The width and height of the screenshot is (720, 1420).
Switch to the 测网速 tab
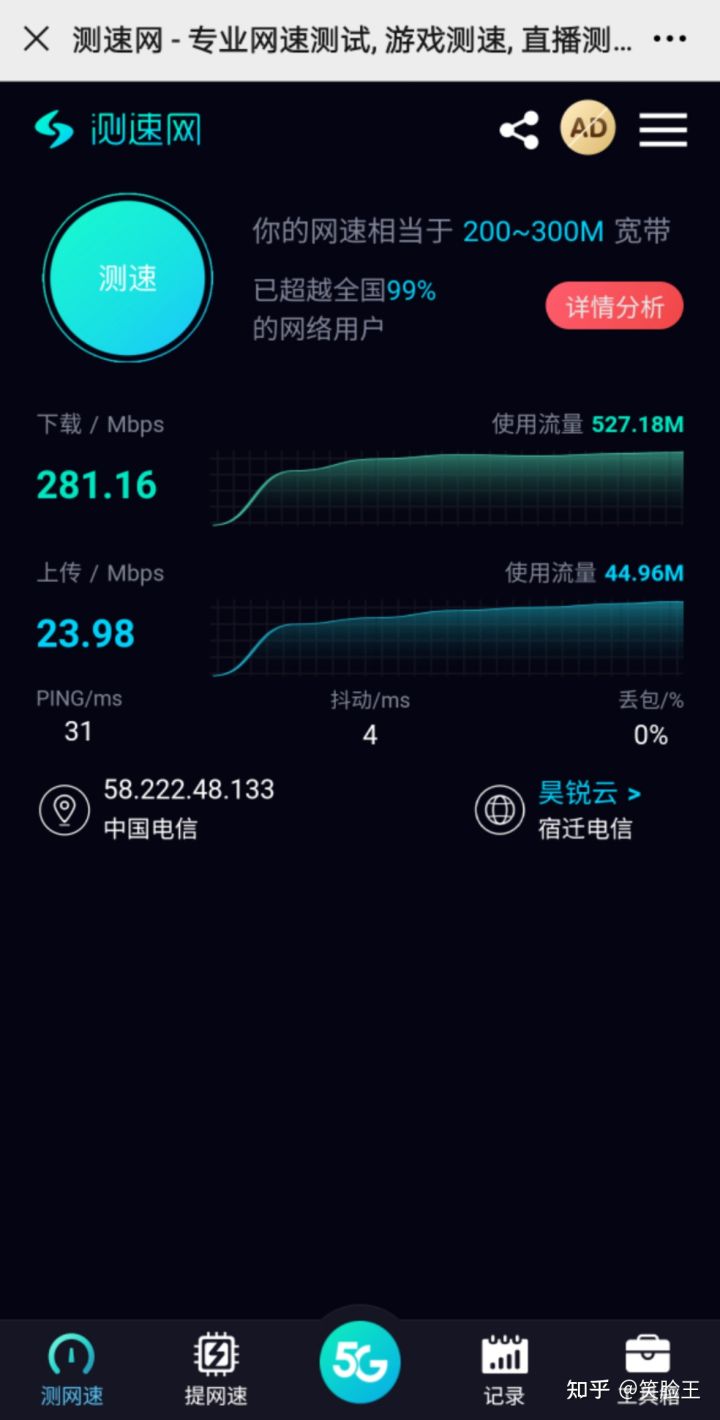72,1369
